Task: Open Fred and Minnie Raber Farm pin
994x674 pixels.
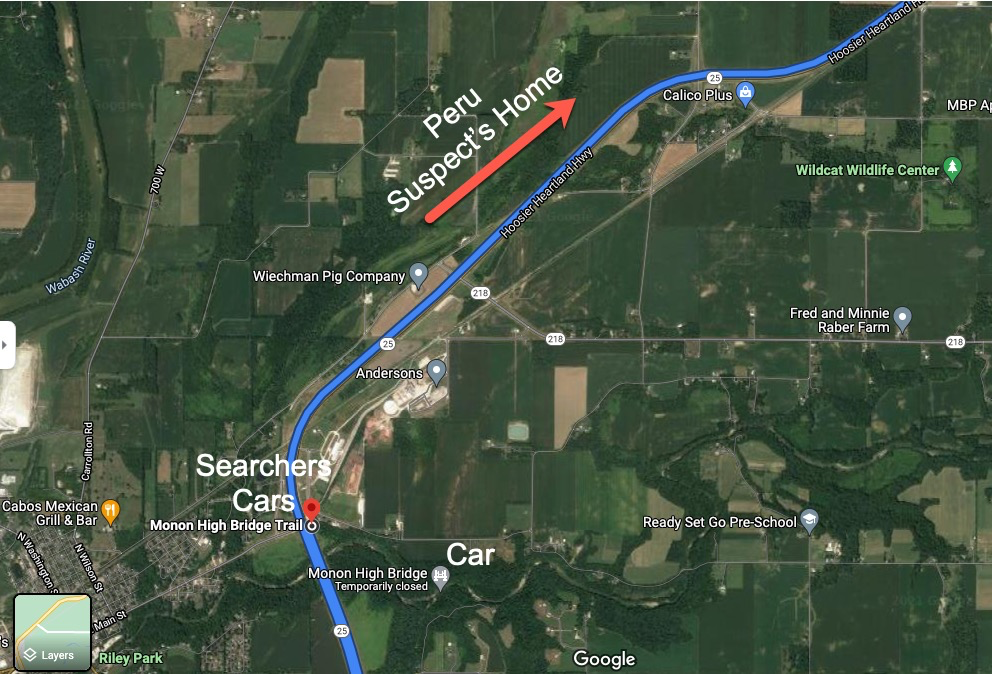Action: 902,318
